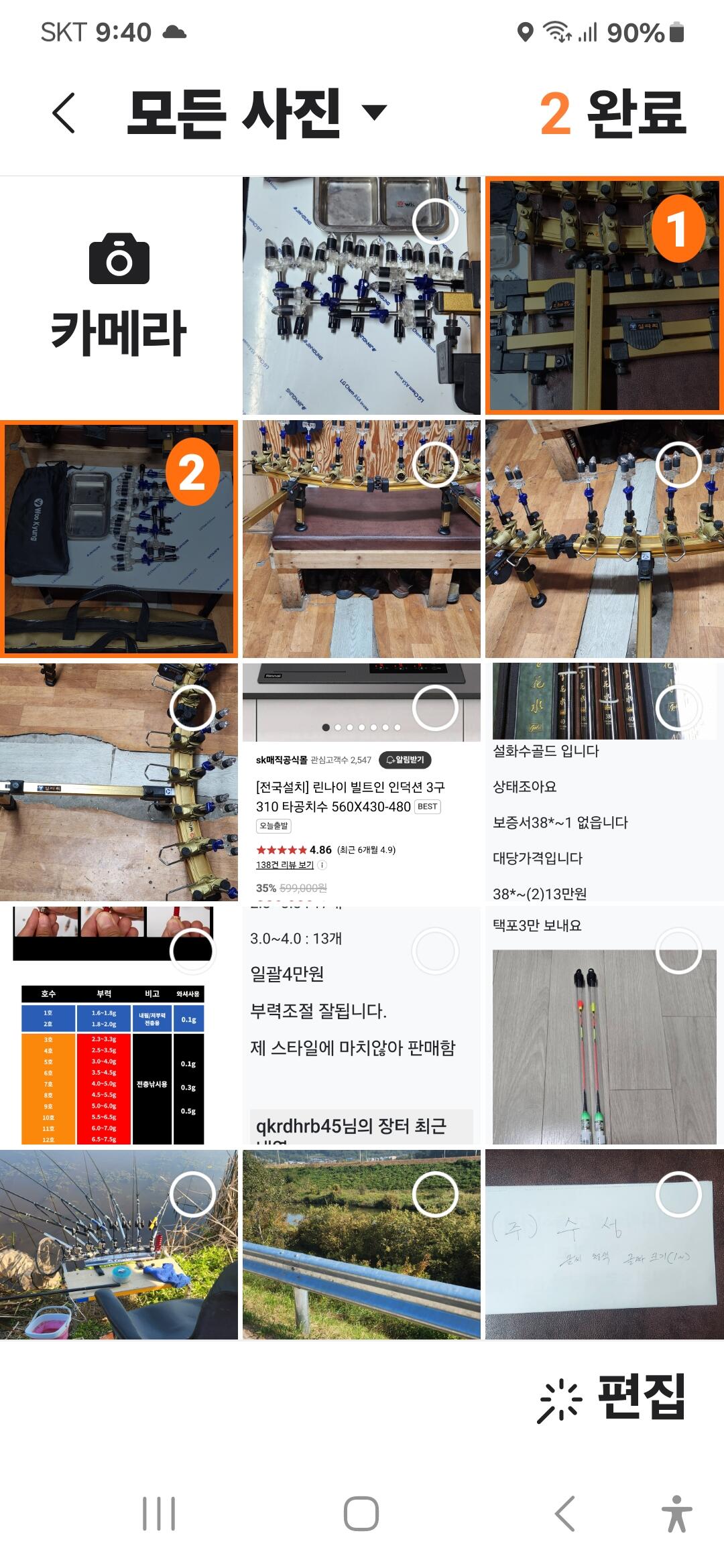Go to the home screen
The height and width of the screenshot is (1568, 724).
coord(361,1514)
